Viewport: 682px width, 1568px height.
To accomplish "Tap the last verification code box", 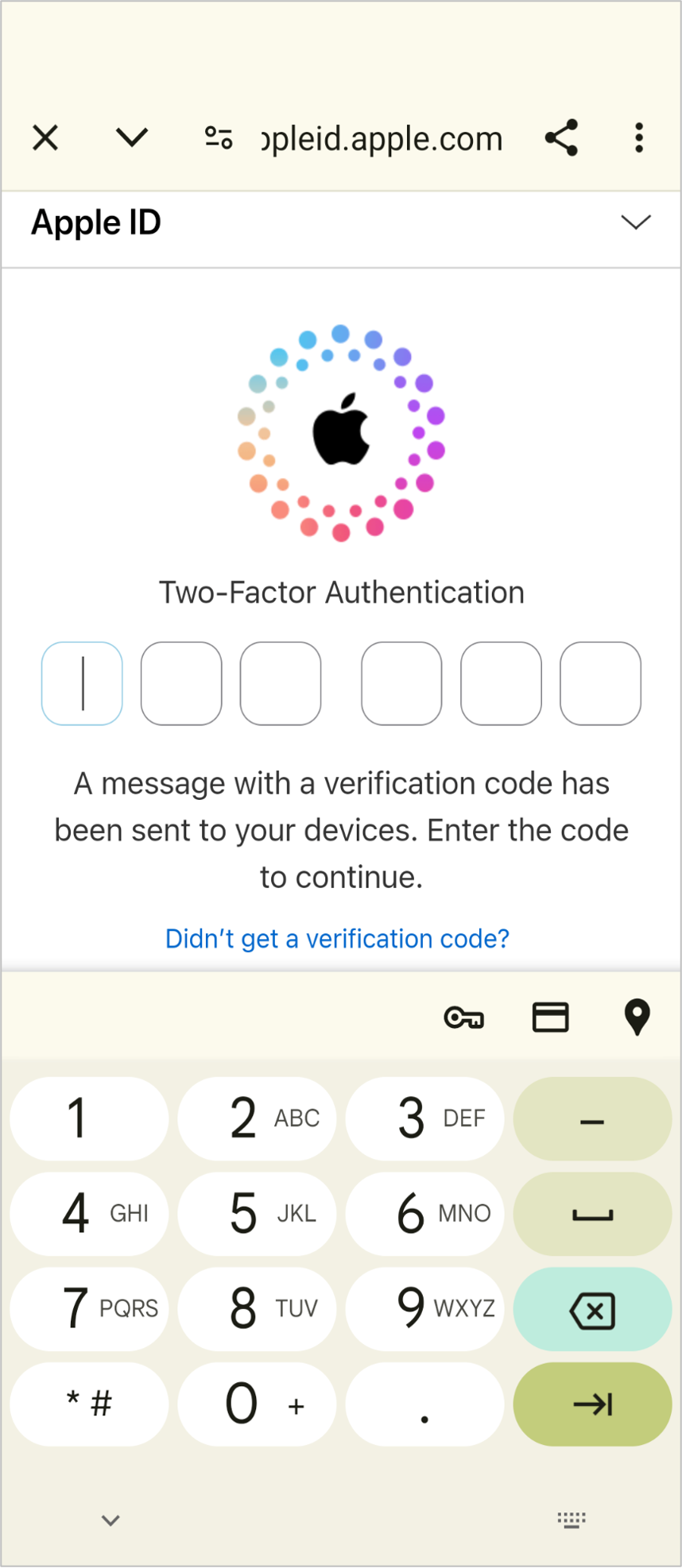I will 600,683.
